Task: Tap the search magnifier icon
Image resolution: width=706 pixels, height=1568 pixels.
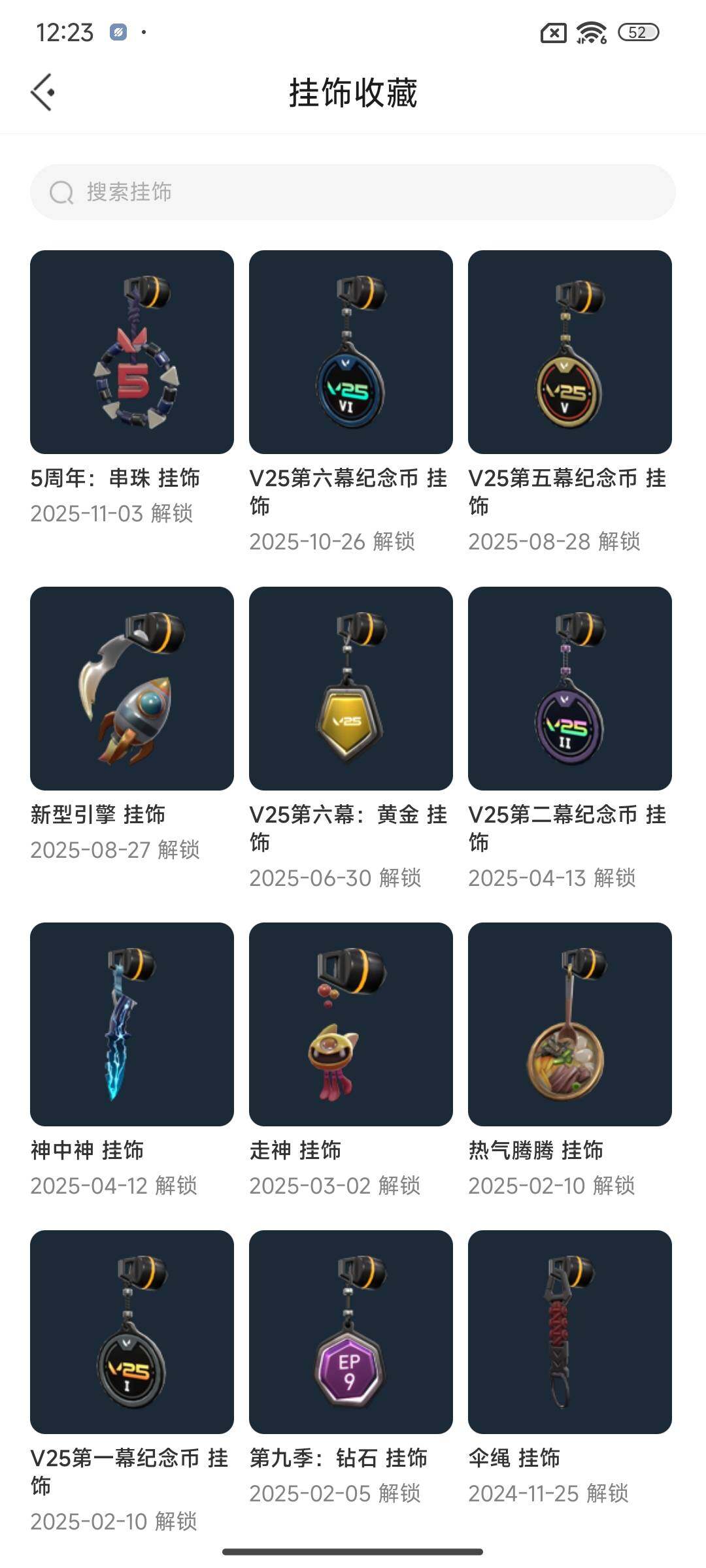Action: [x=61, y=192]
